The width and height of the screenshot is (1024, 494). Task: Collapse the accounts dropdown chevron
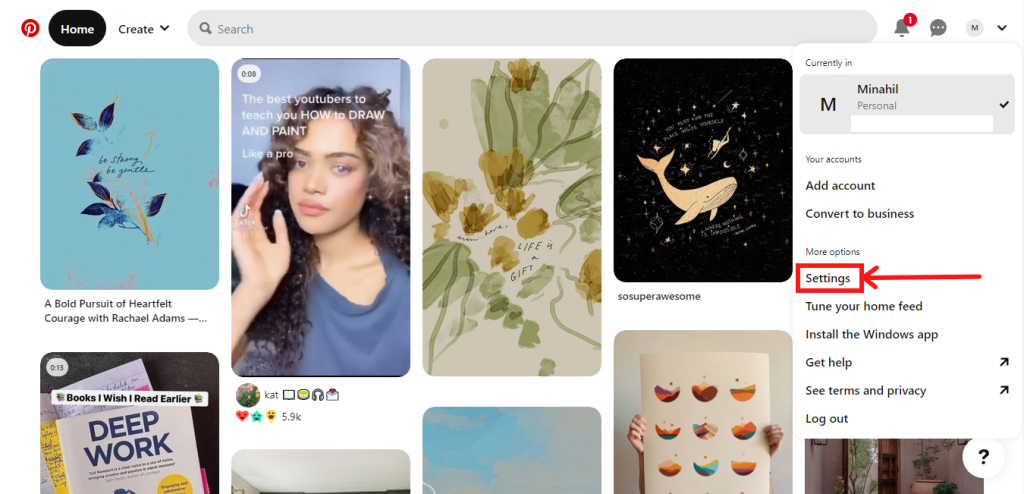coord(1002,29)
